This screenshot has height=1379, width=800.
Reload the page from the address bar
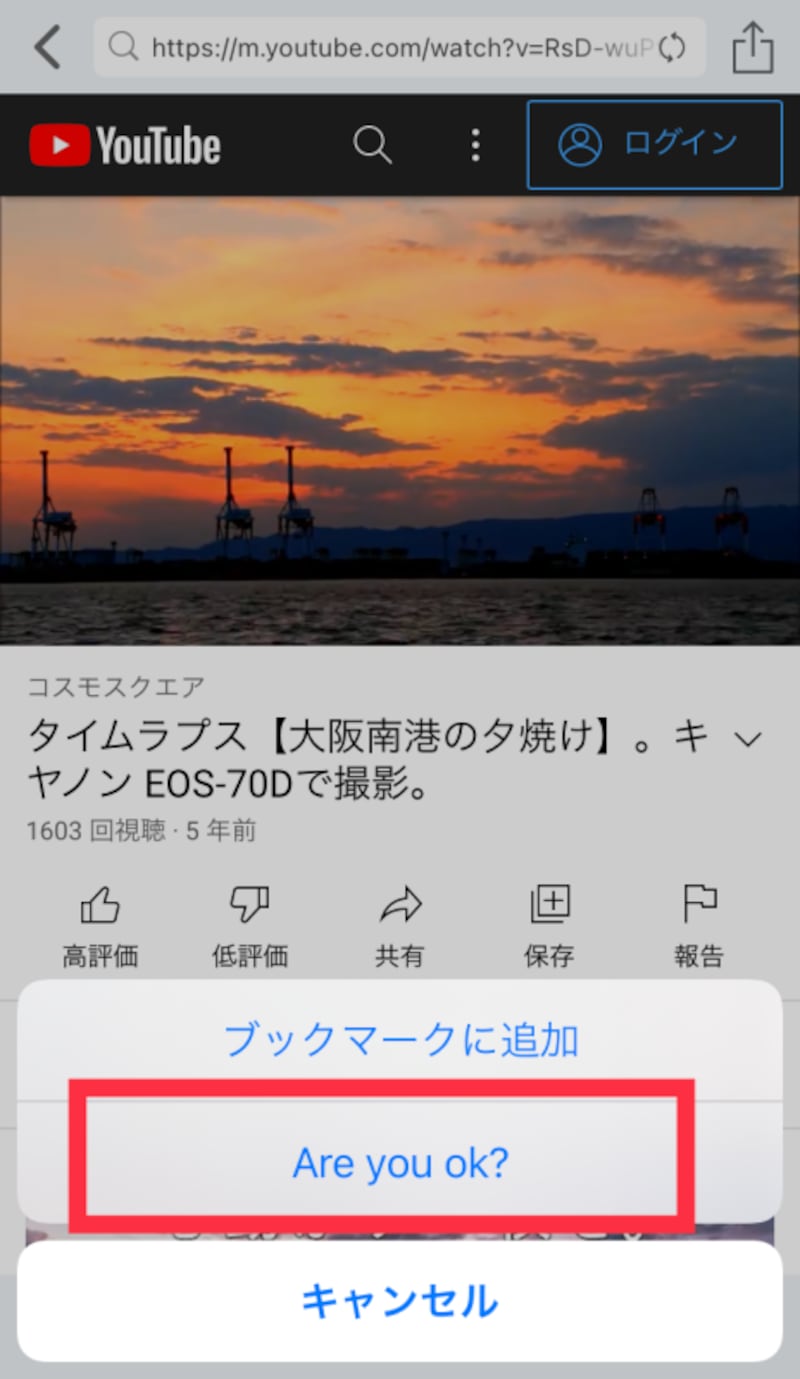click(x=673, y=47)
